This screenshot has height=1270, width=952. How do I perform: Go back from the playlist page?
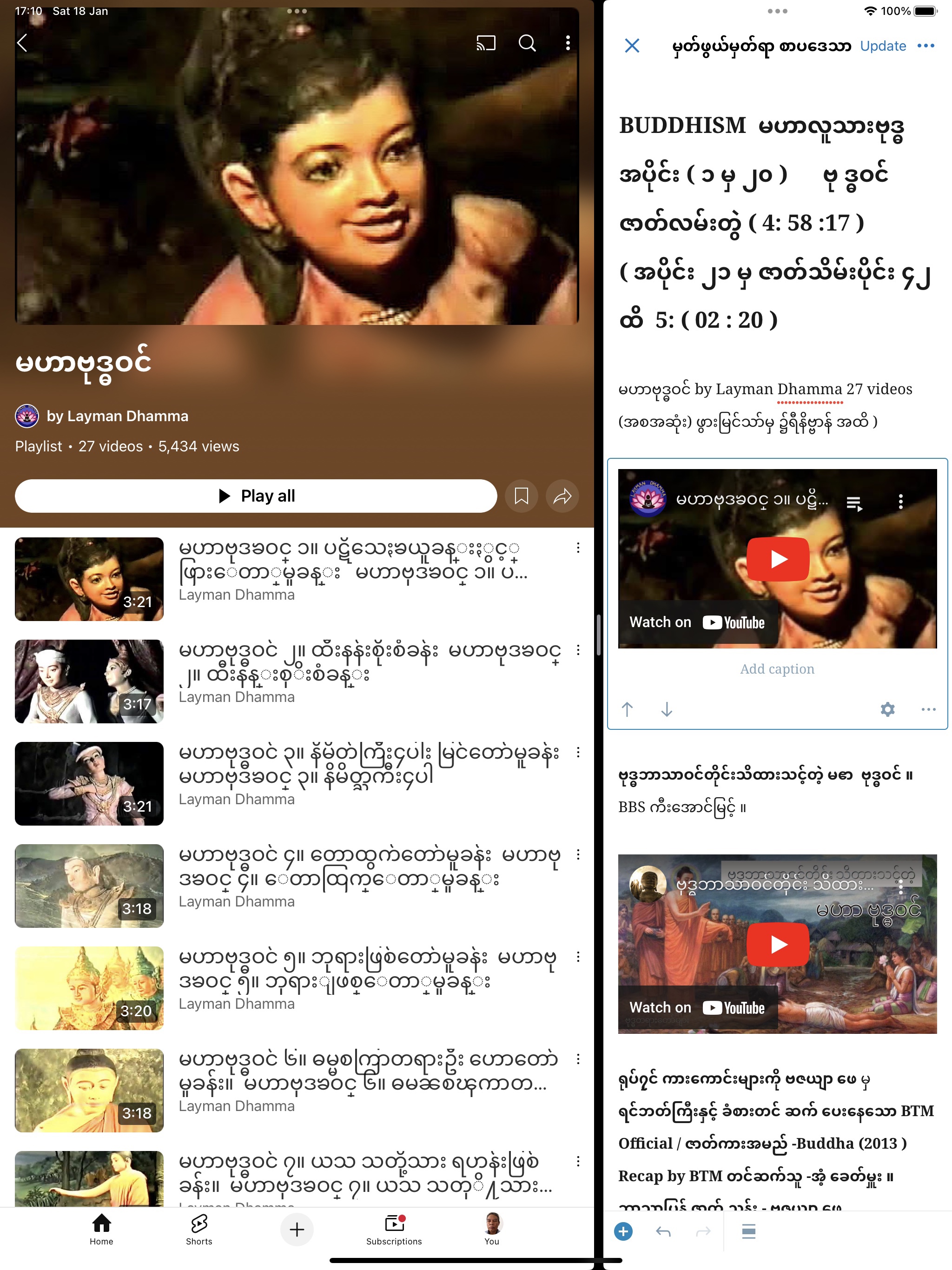click(x=22, y=42)
